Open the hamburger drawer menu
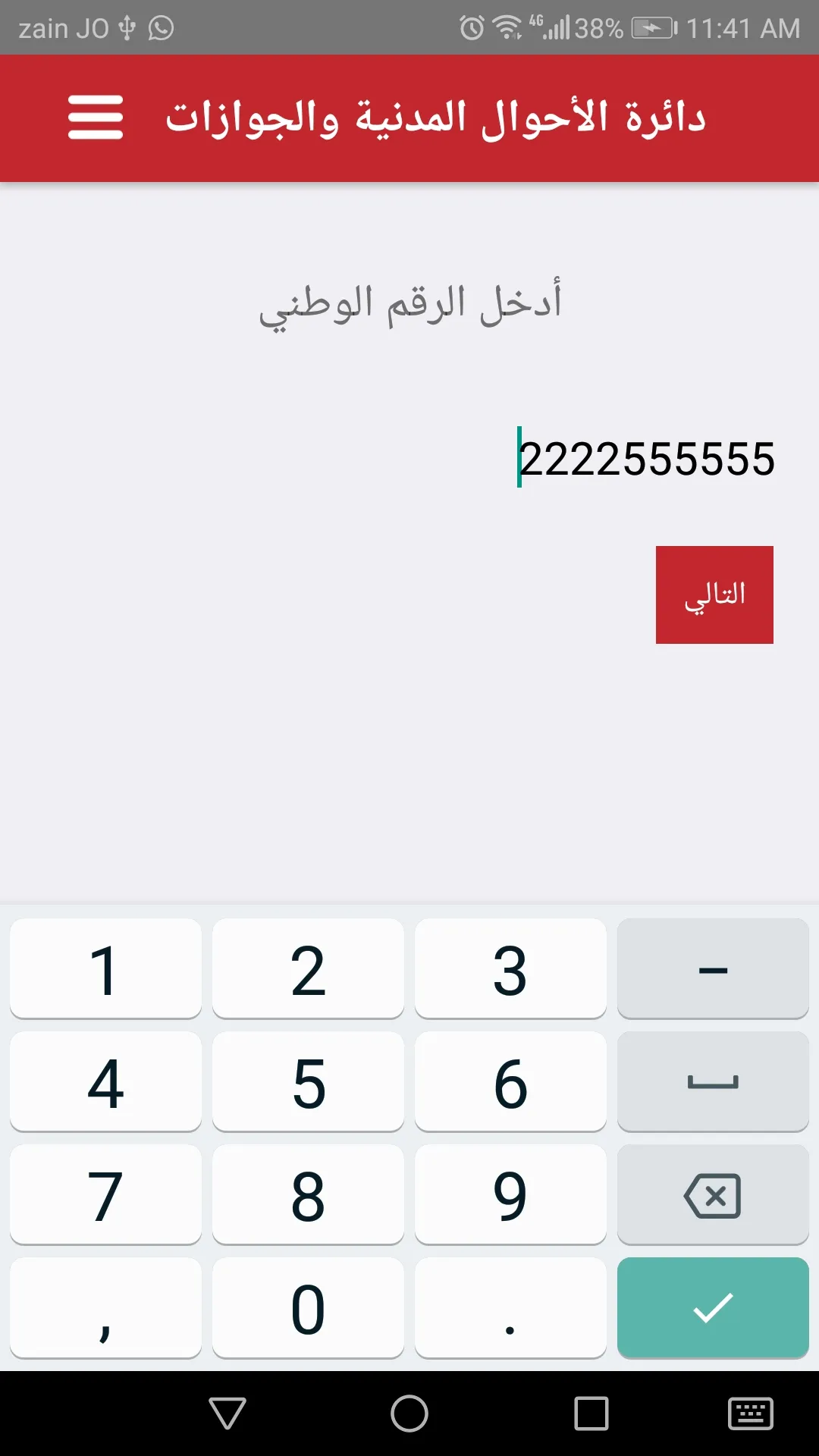 coord(96,118)
